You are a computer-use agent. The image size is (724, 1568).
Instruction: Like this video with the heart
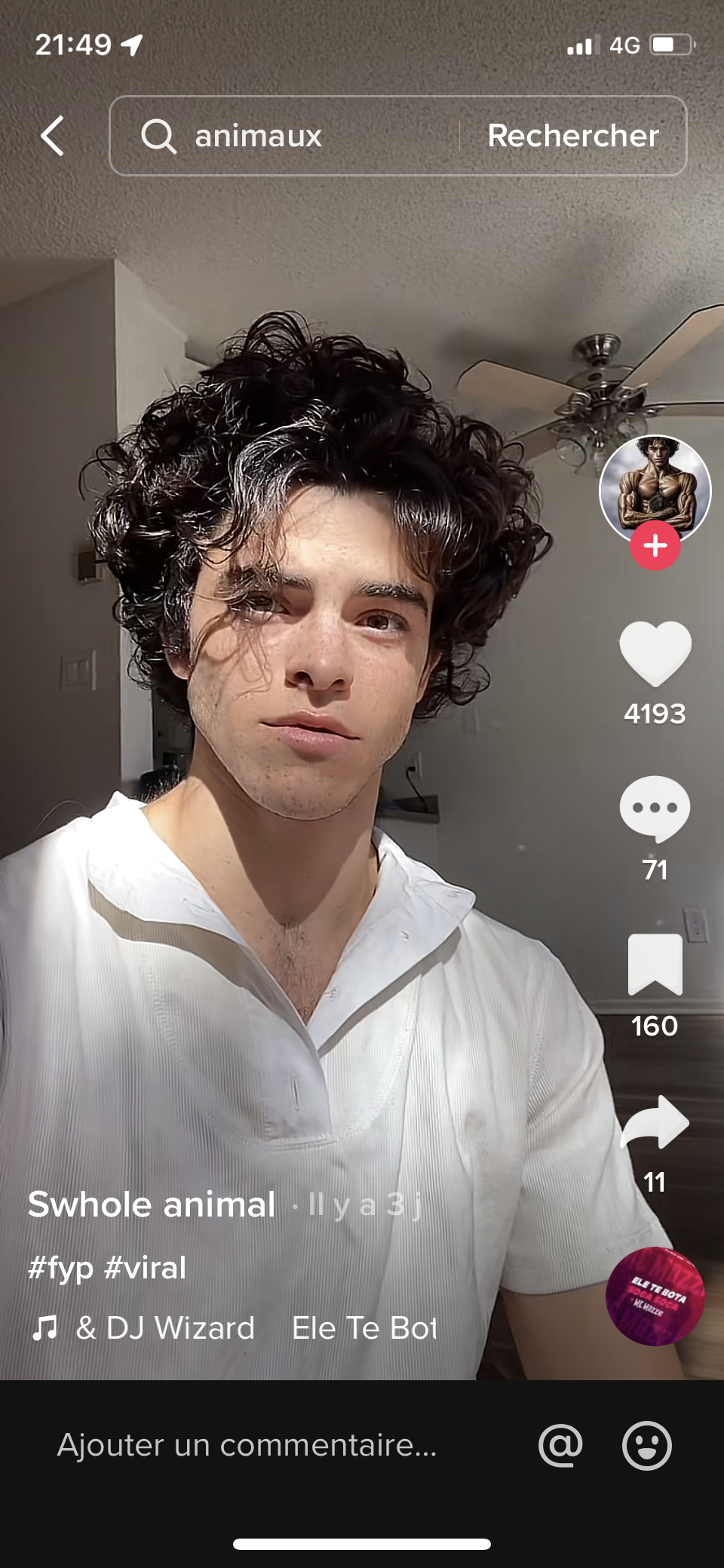click(x=655, y=653)
